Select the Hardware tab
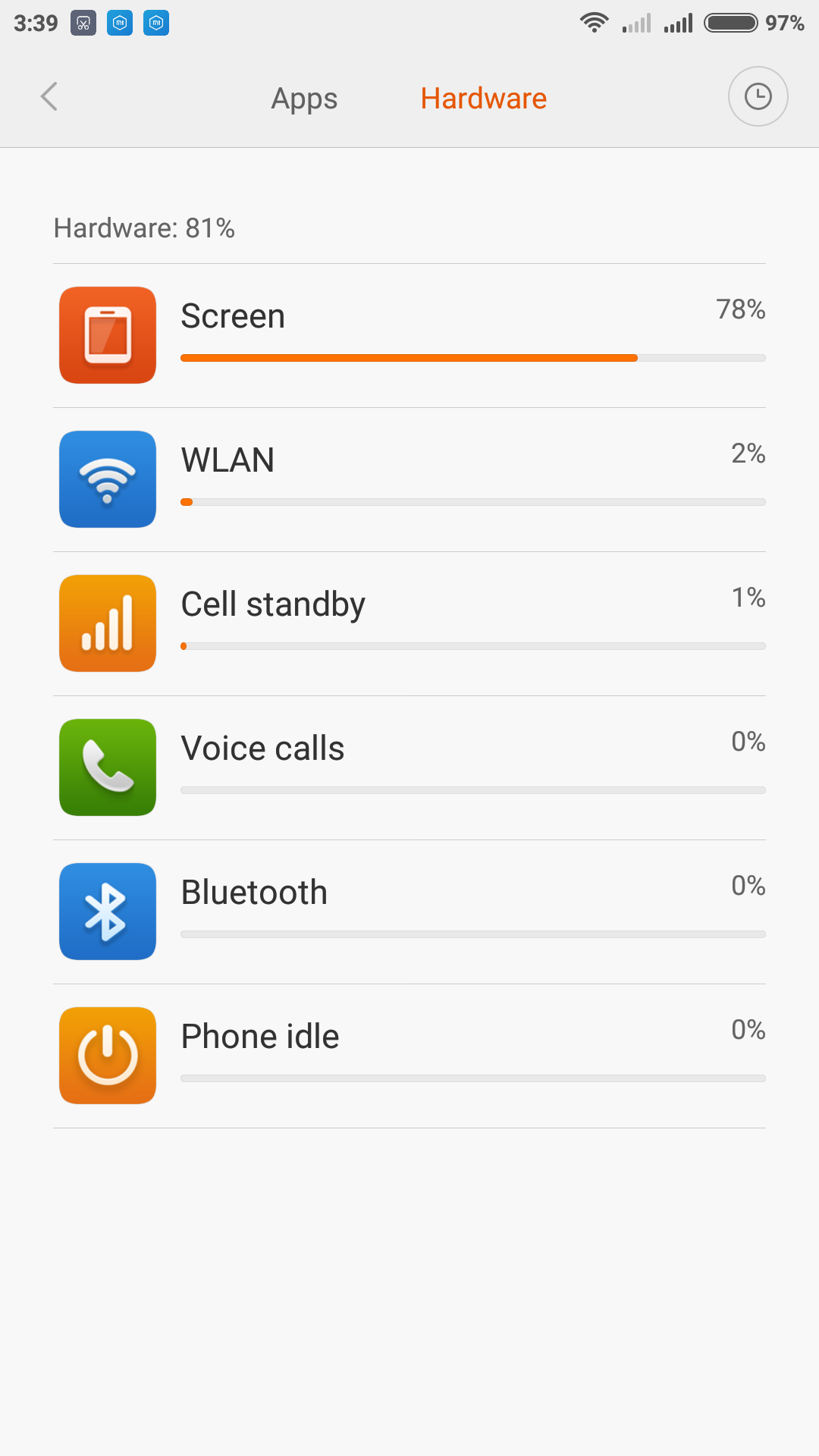819x1456 pixels. (x=483, y=99)
